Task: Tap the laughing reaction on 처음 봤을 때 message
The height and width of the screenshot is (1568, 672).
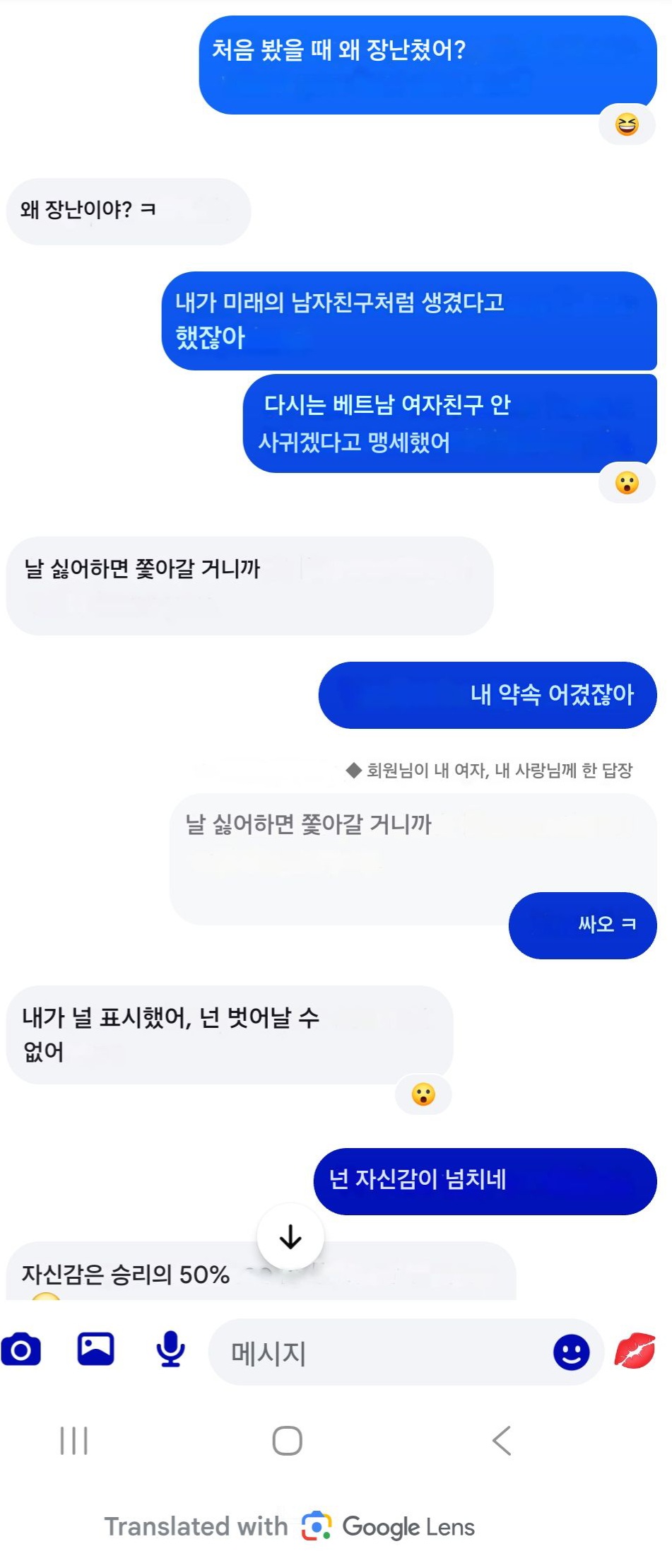Action: point(627,124)
